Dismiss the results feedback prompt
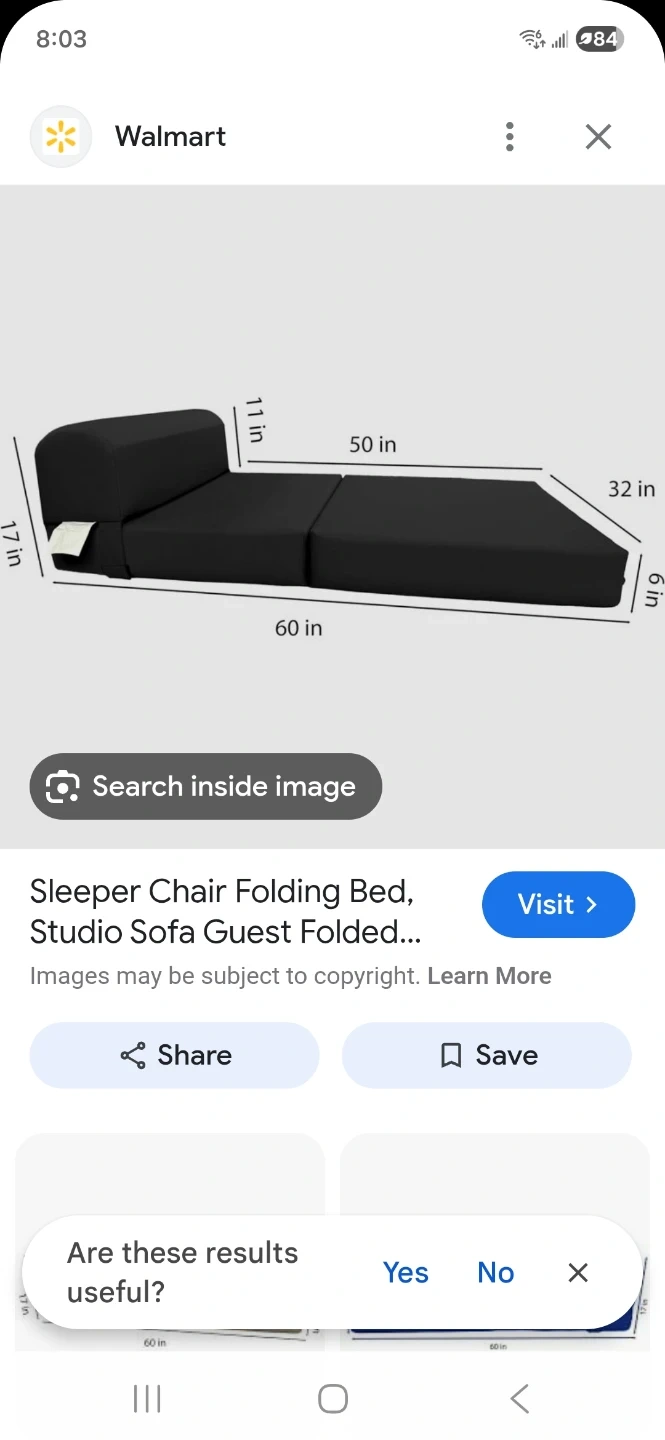Image resolution: width=665 pixels, height=1440 pixels. pos(578,1272)
